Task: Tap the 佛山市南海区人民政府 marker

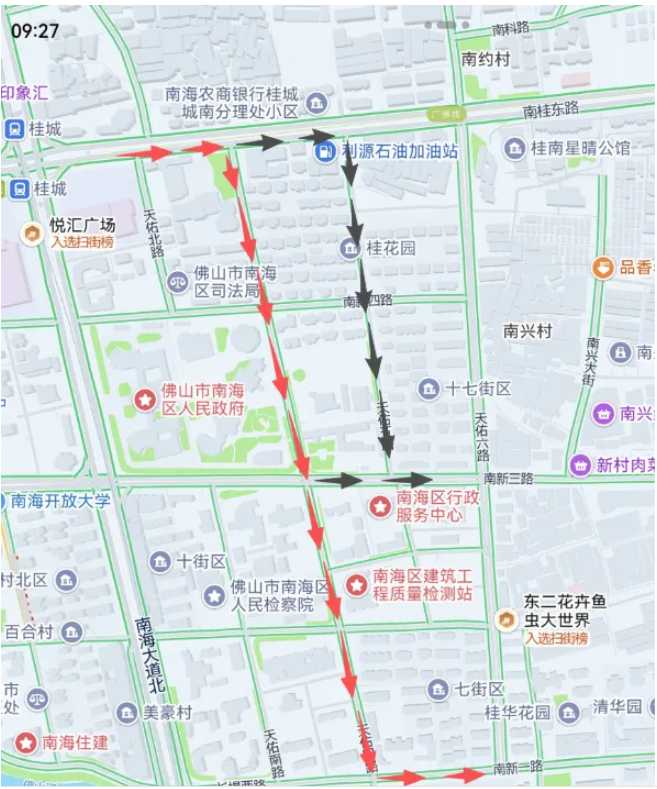Action: 145,400
